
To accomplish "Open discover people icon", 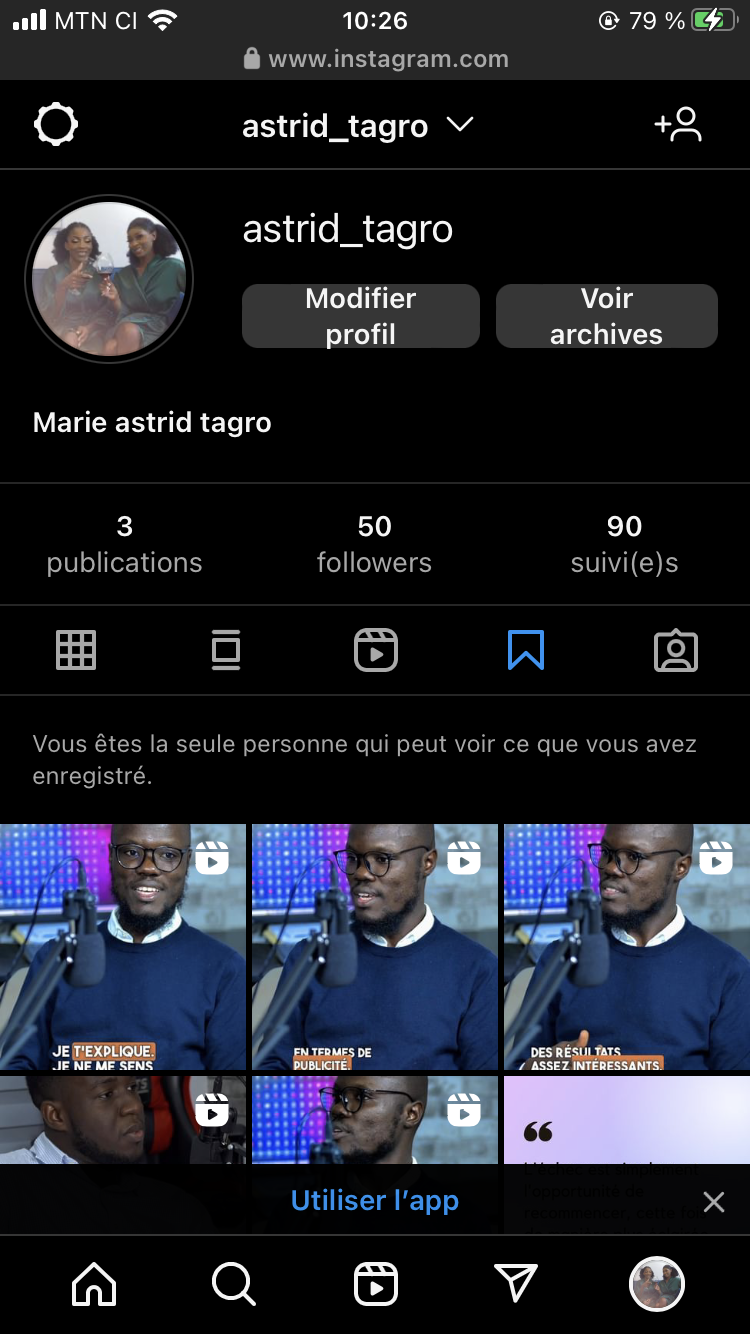I will point(678,125).
